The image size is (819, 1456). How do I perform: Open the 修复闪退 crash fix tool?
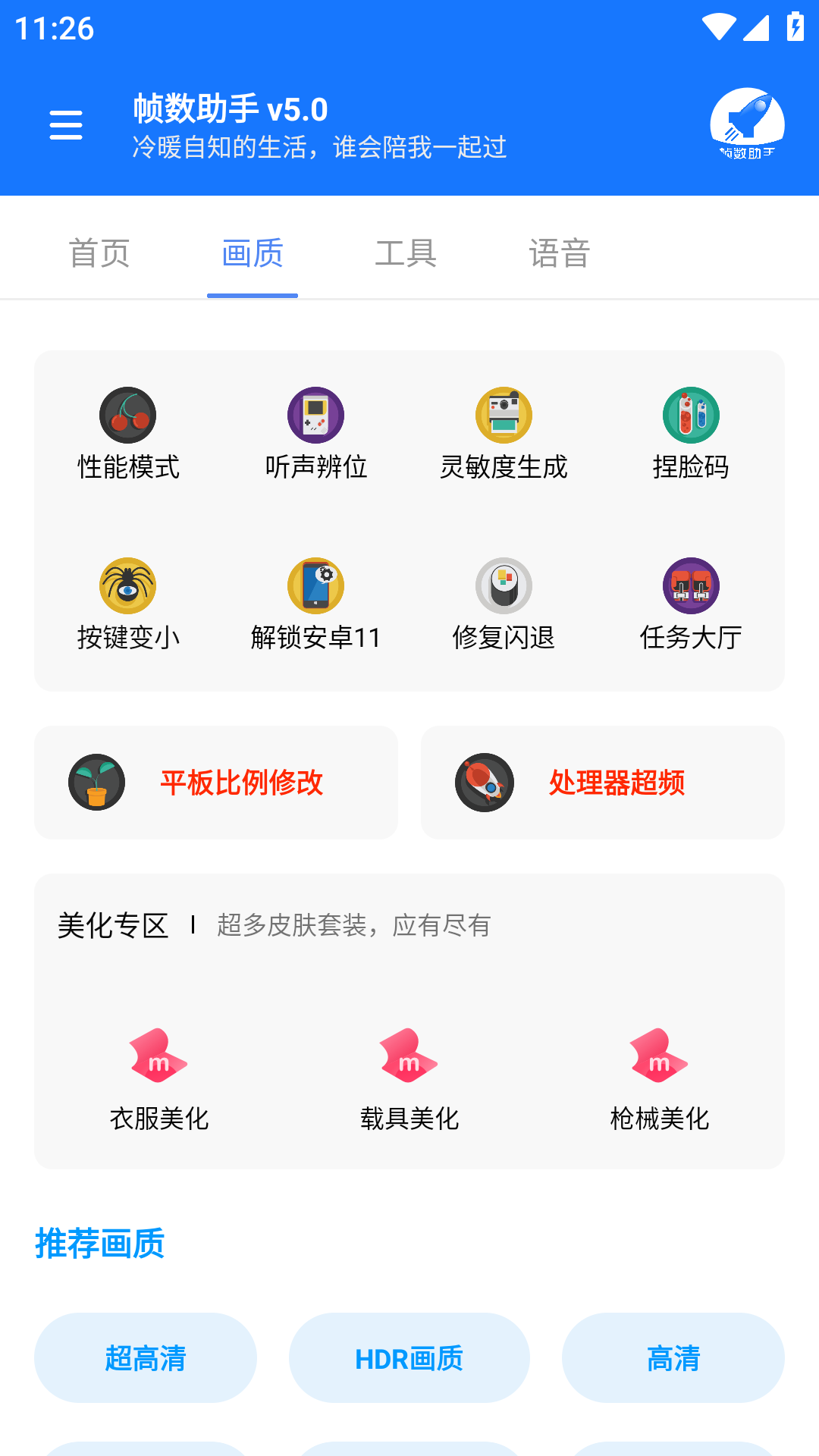503,605
